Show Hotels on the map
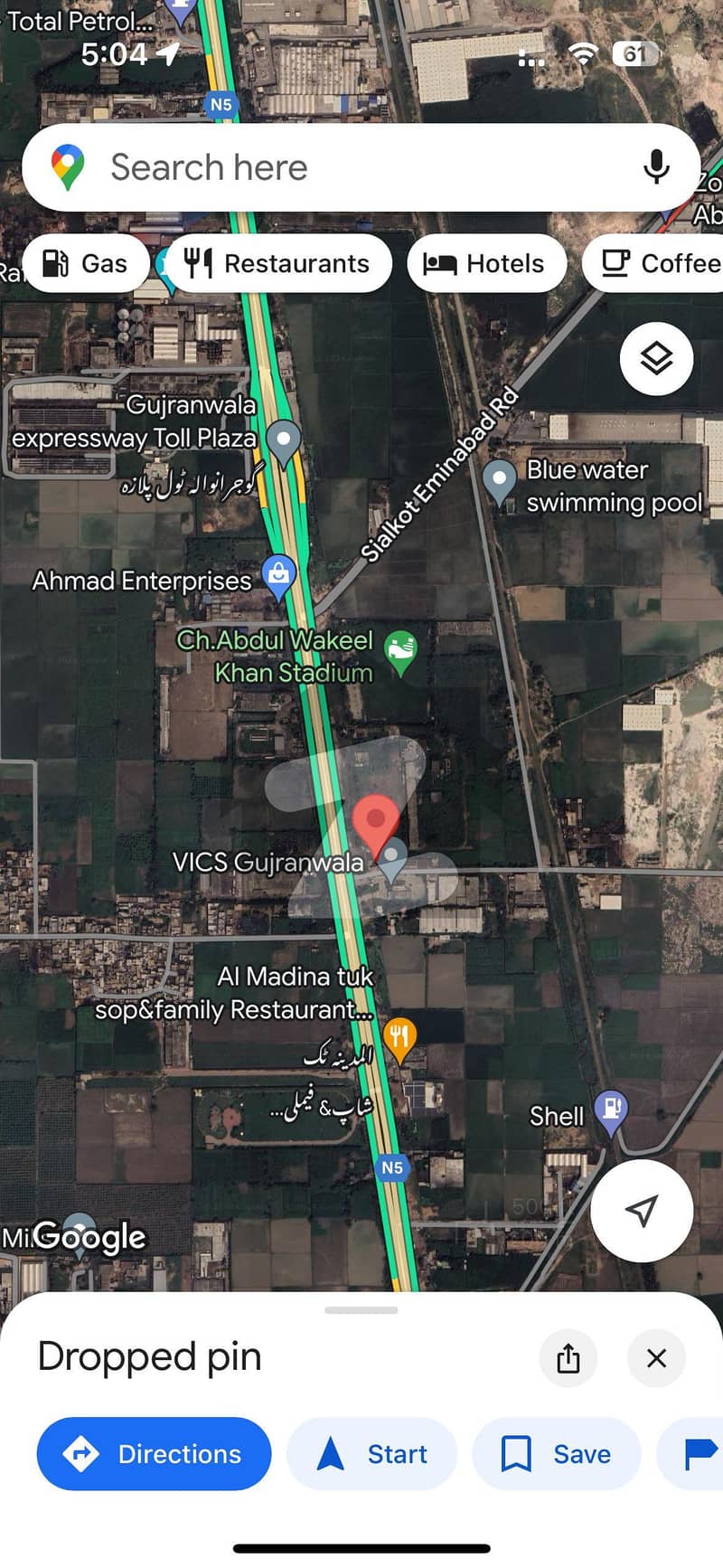723x1568 pixels. coord(485,263)
